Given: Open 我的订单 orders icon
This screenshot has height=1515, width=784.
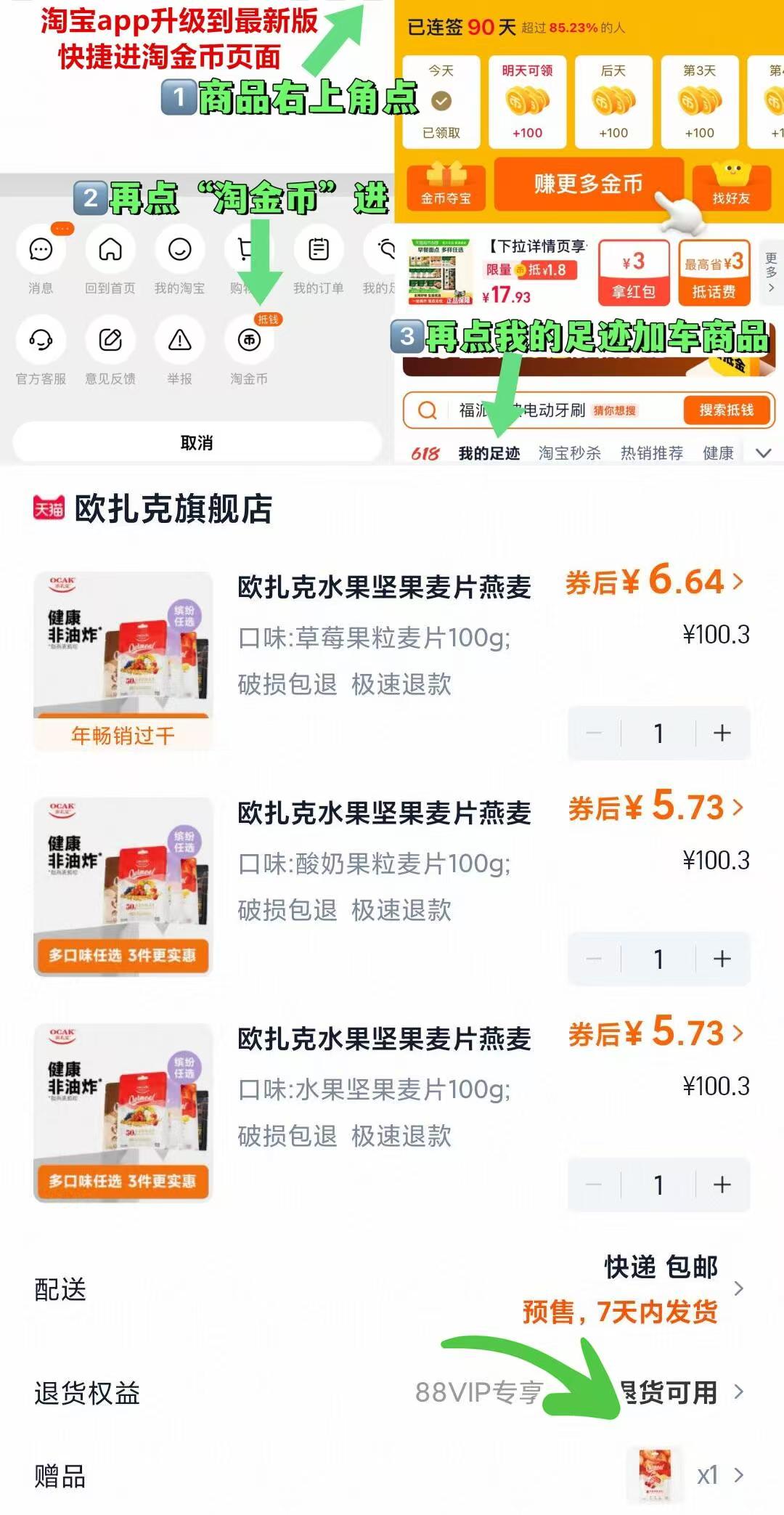Looking at the screenshot, I should tap(317, 251).
